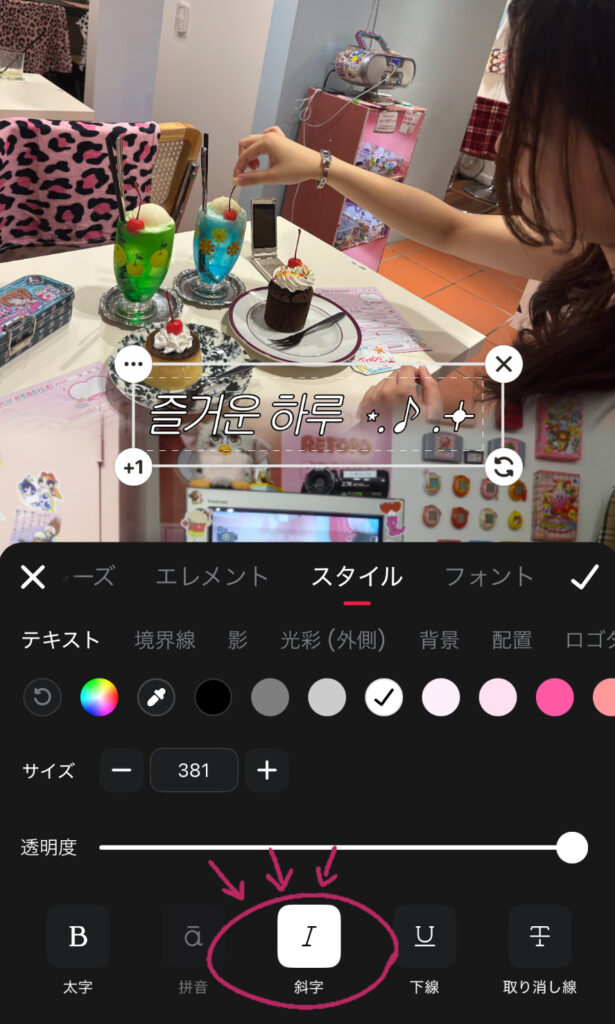This screenshot has height=1024, width=615.
Task: Open the 光彩 (外側) section
Action: [x=333, y=640]
